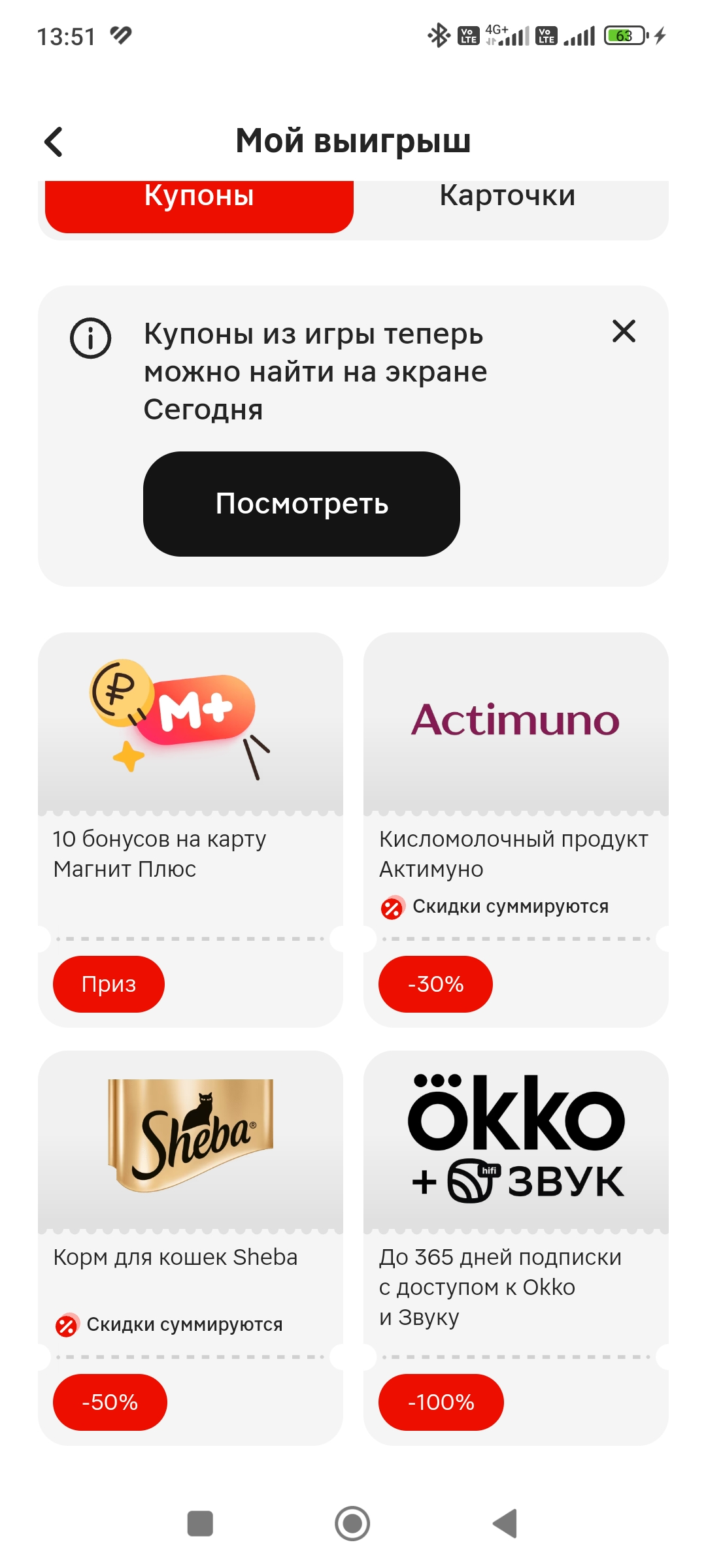Open the Магнит Плюс 10 bonuses coupon
The height and width of the screenshot is (1568, 706).
click(190, 830)
